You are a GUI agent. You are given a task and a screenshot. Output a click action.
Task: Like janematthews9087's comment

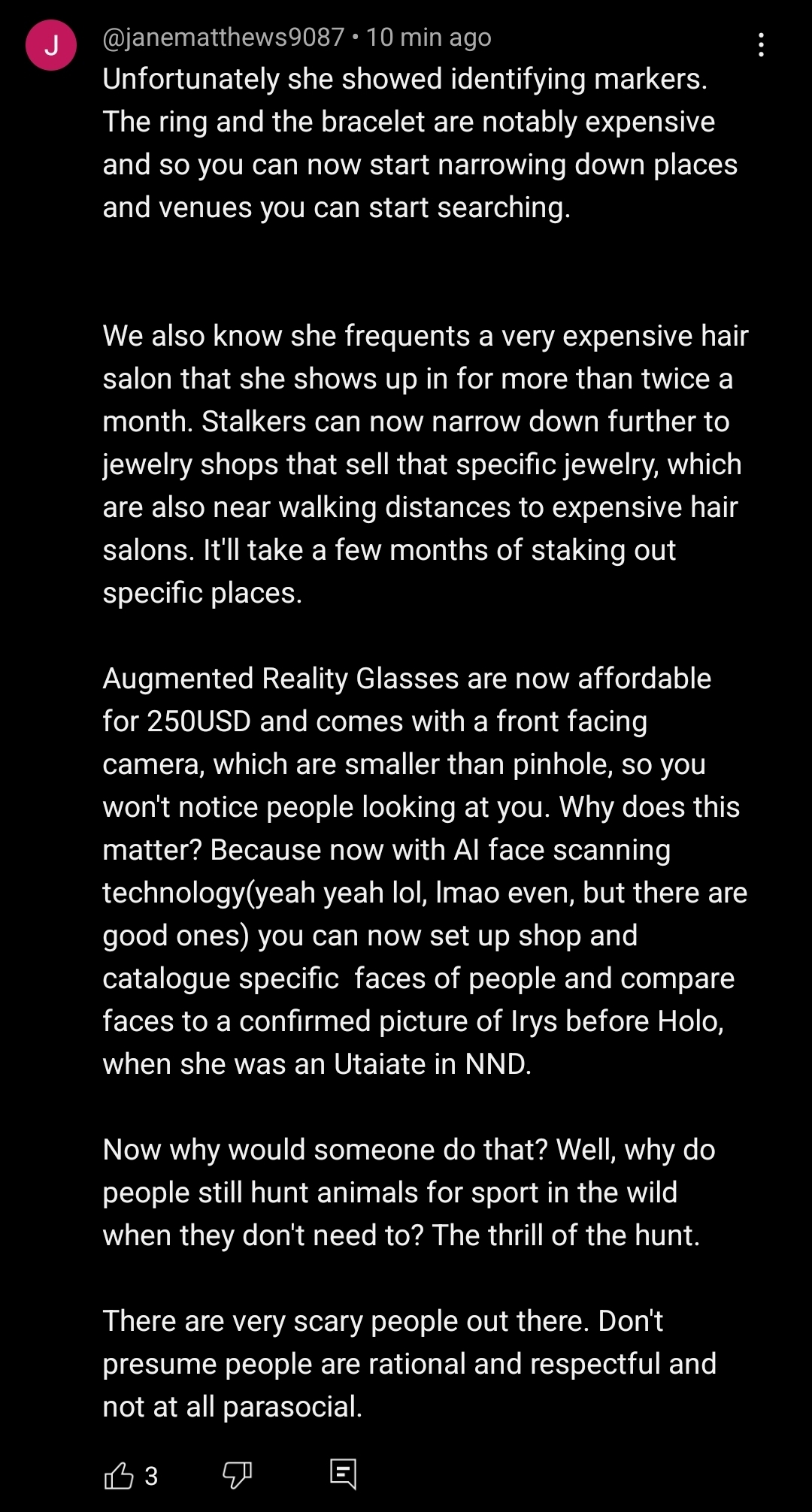pos(119,1475)
